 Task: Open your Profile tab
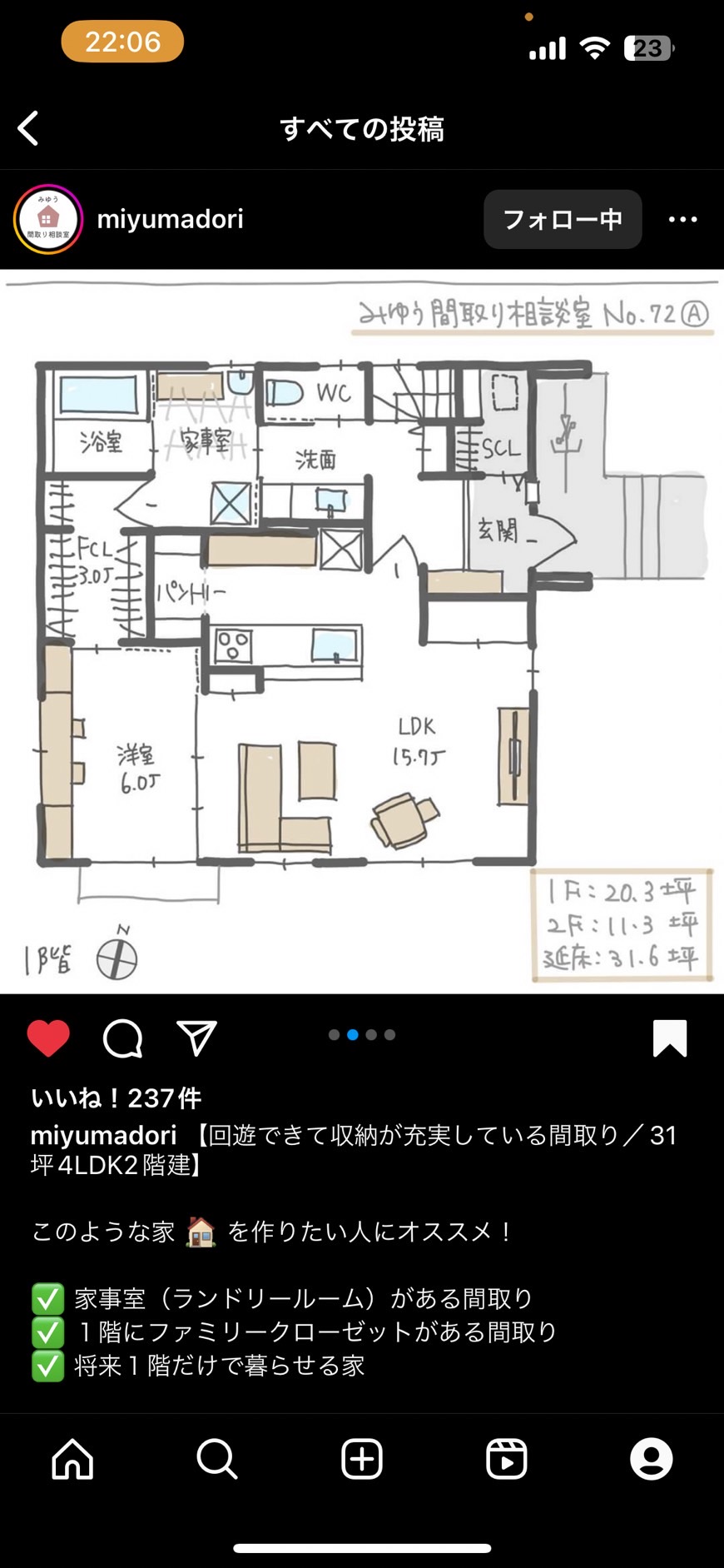click(x=652, y=1459)
